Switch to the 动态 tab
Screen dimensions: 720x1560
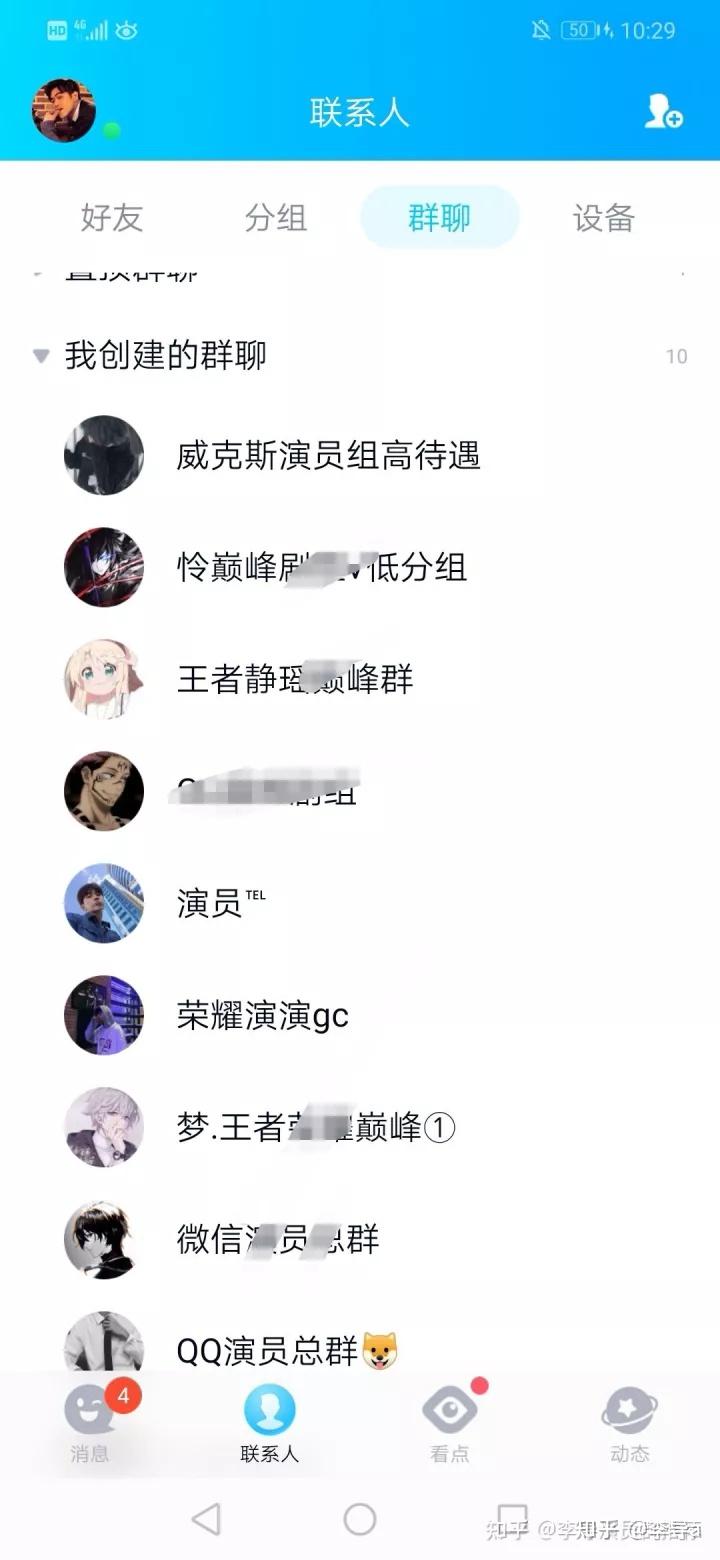[630, 1422]
